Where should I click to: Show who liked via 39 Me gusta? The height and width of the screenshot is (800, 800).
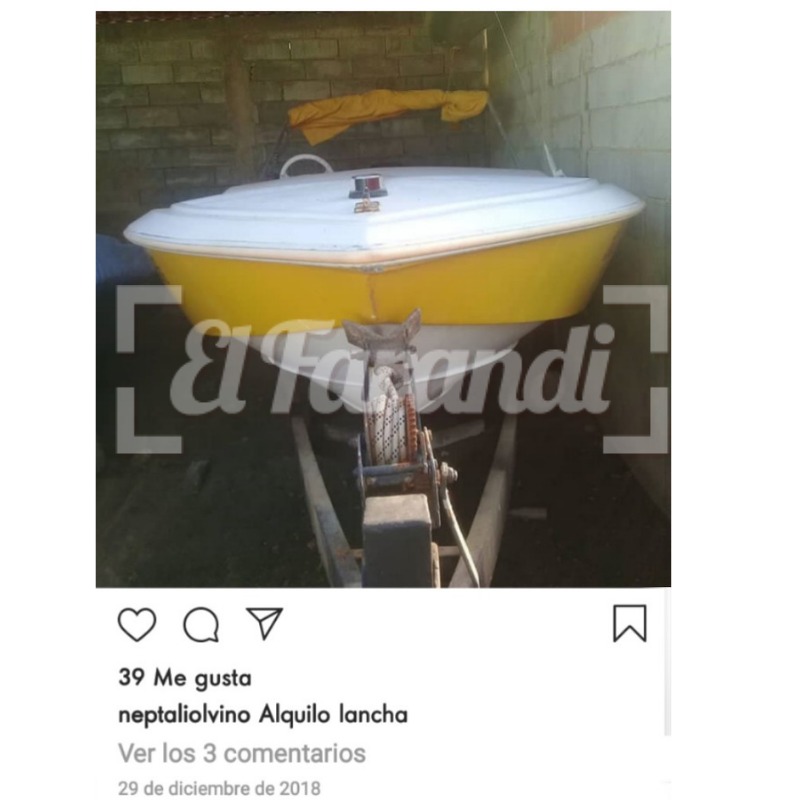pyautogui.click(x=185, y=678)
